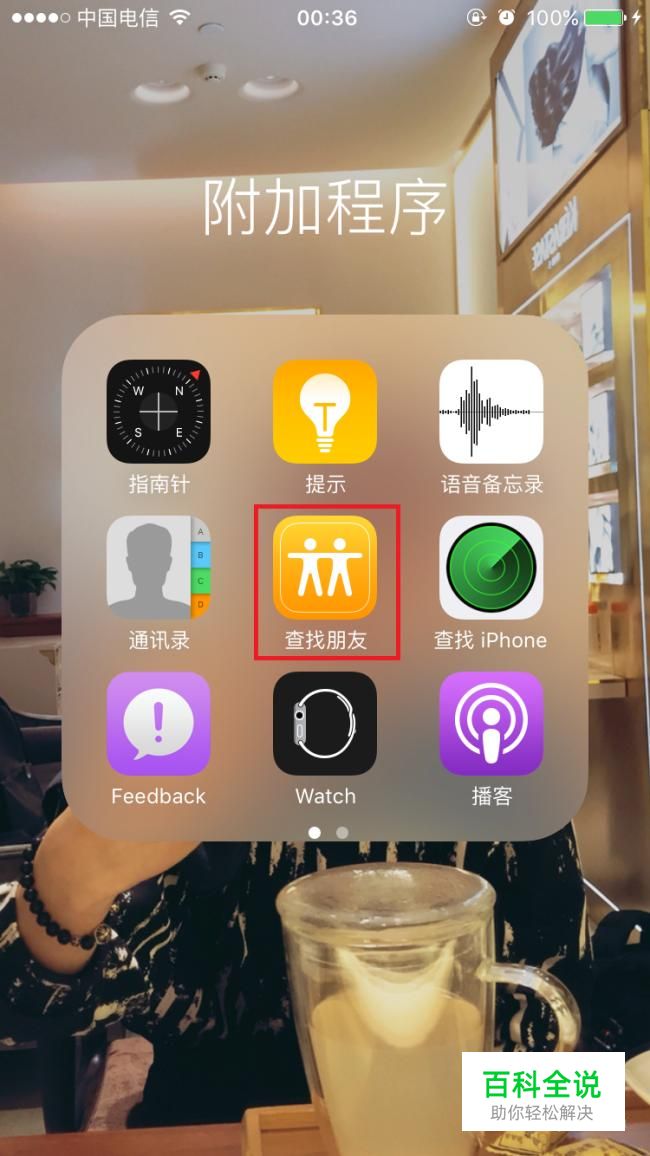Tap the 附加程序 folder title

(x=325, y=207)
